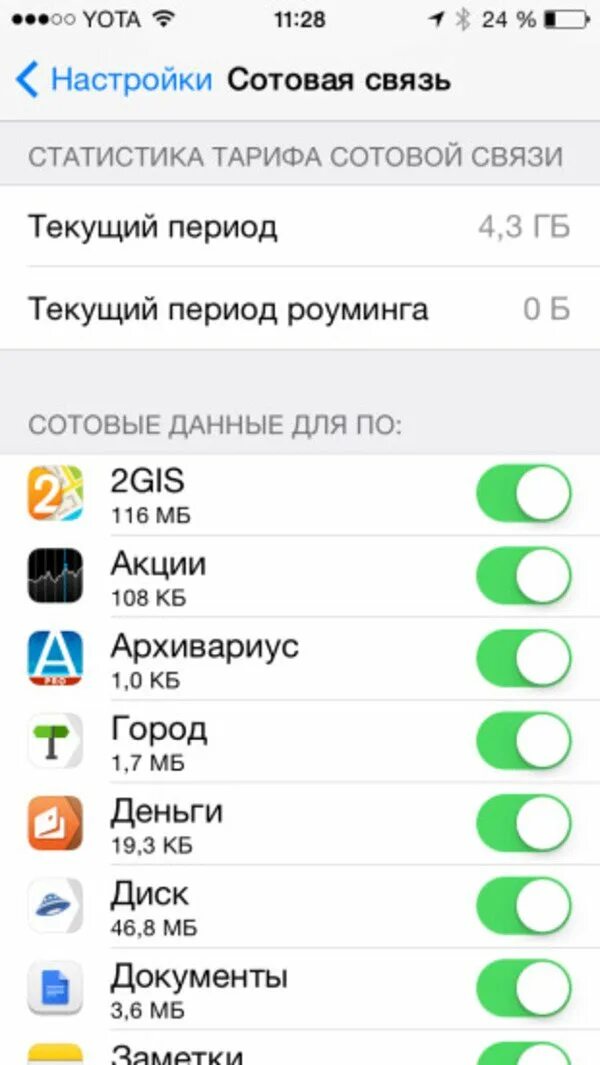Toggle cellular data for Деньги

(523, 824)
